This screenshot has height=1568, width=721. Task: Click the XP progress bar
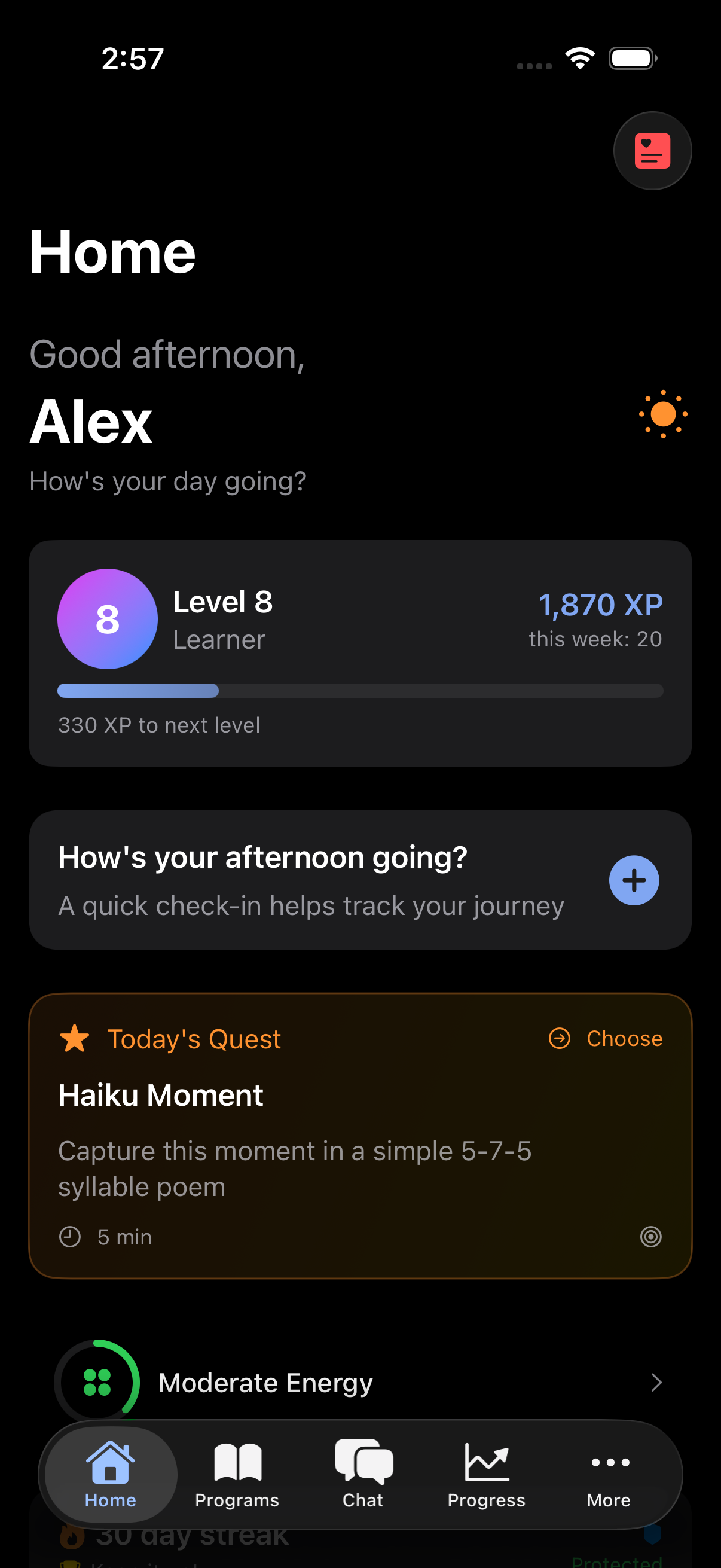click(360, 691)
